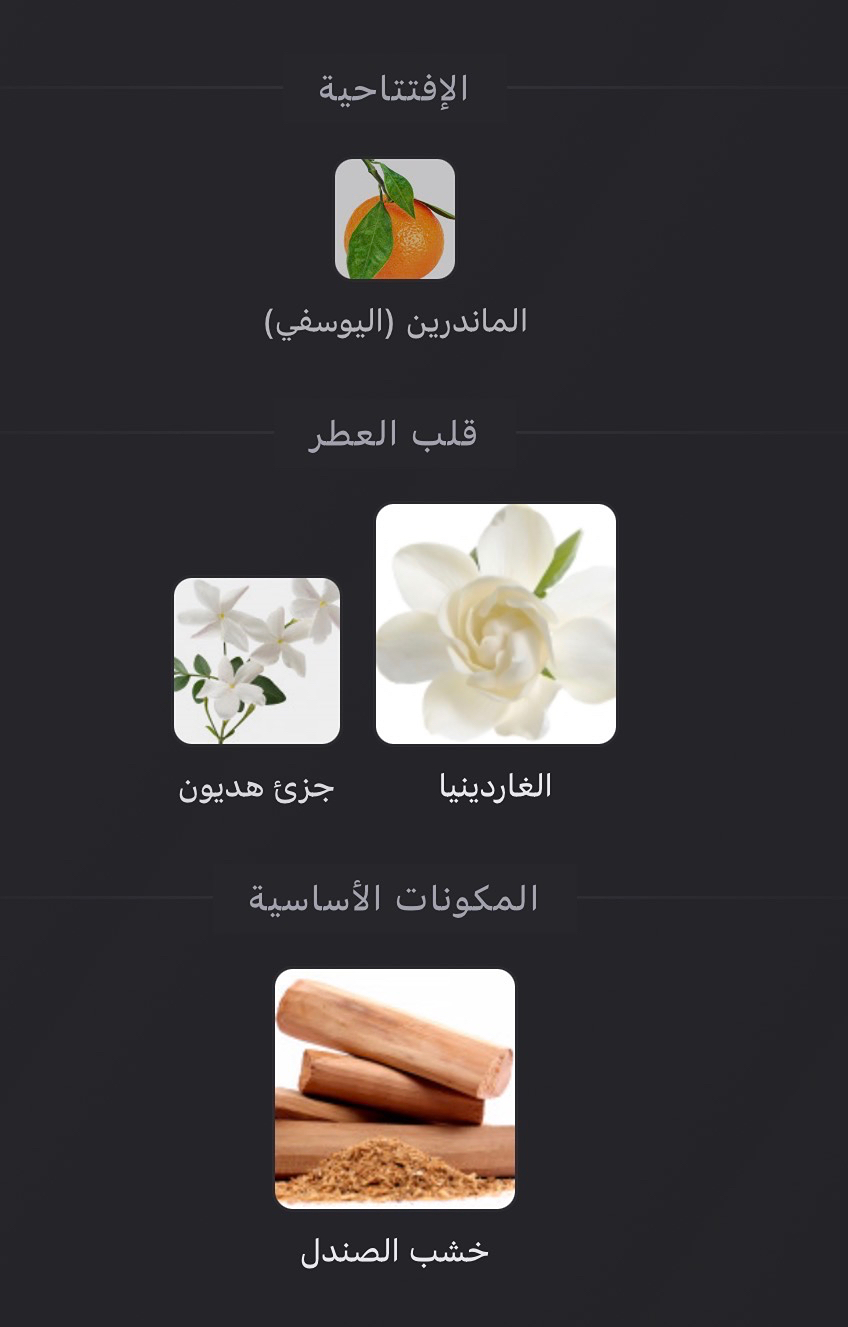Open the Sandalwood (خشب الصندل) note tile
Image resolution: width=848 pixels, height=1327 pixels.
[x=394, y=1089]
